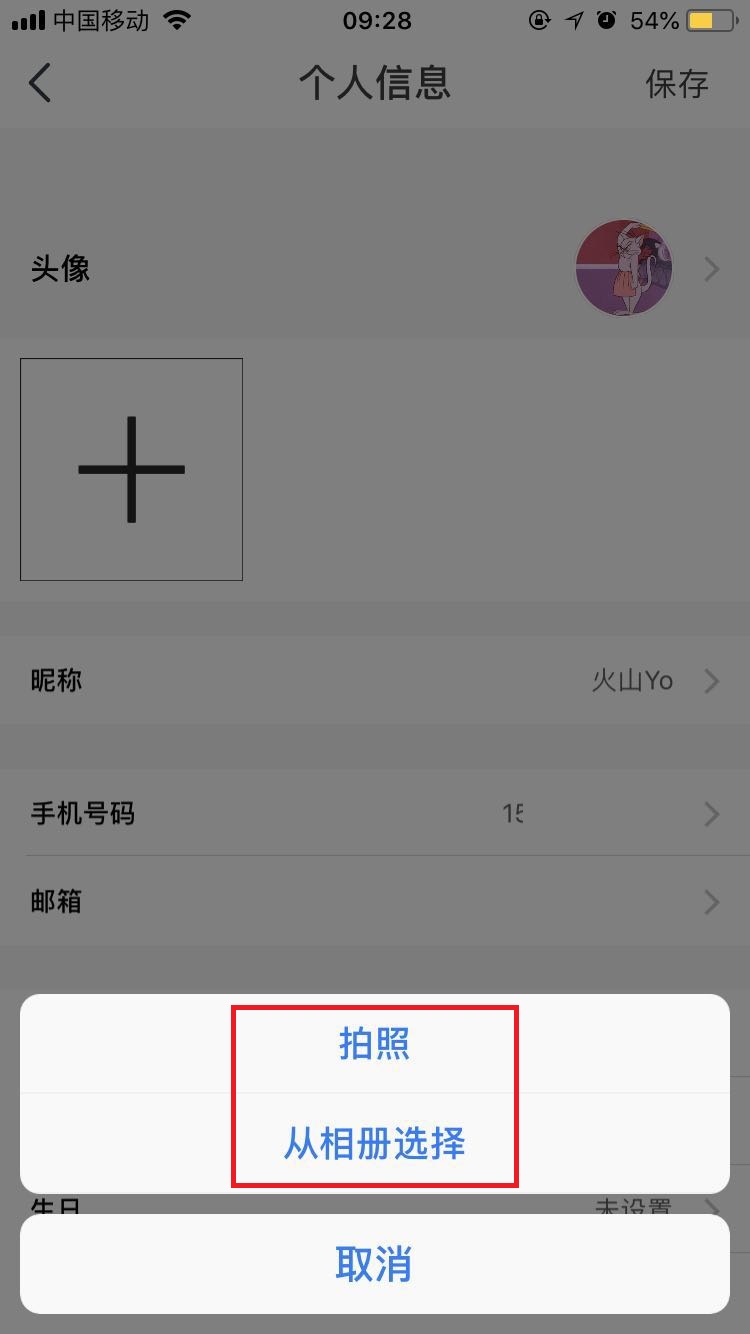The width and height of the screenshot is (750, 1334).
Task: Tap the location arrow icon in status bar
Action: [573, 19]
